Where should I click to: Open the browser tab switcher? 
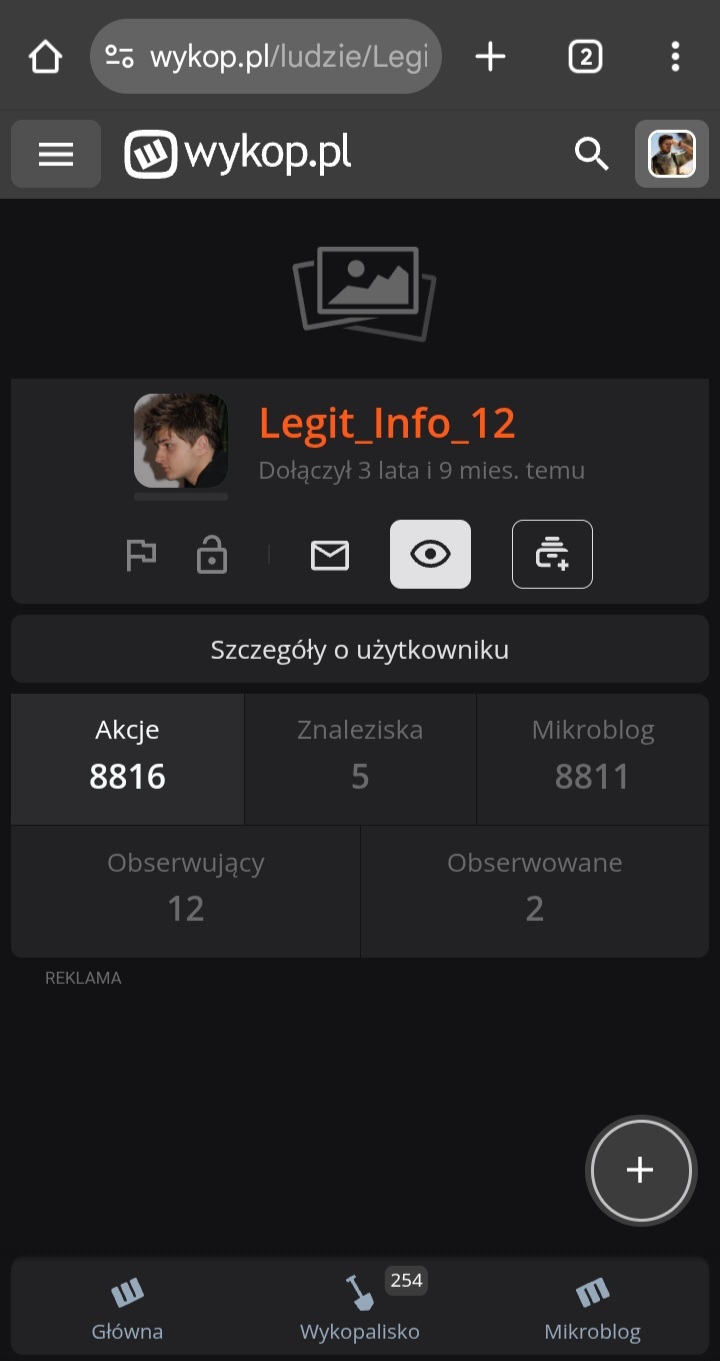point(585,57)
